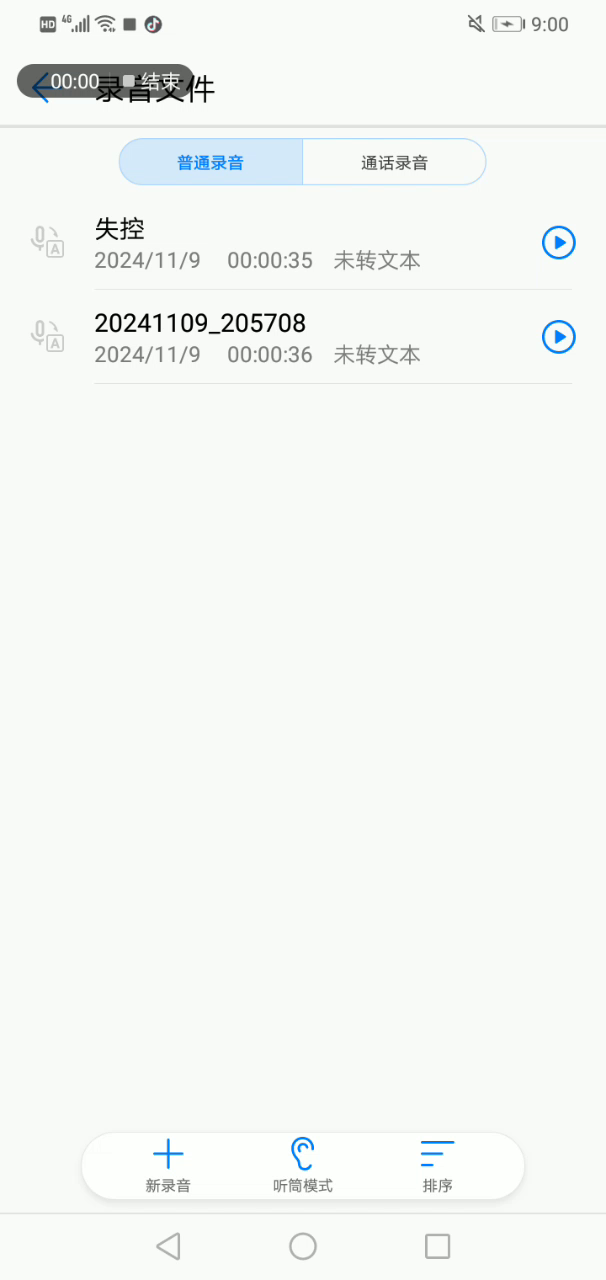Open the 排序 sorting options

click(438, 1166)
